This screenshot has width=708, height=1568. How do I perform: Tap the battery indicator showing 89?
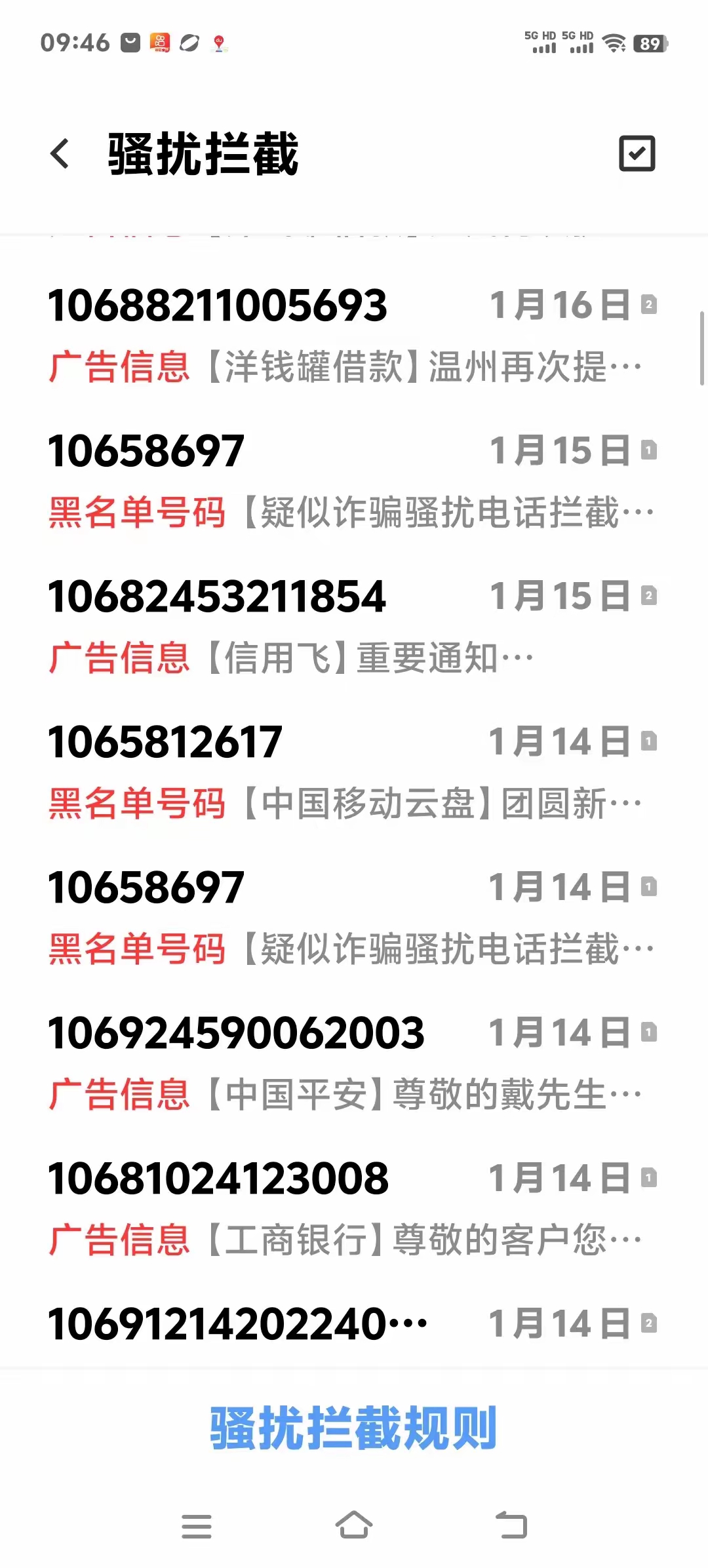pyautogui.click(x=650, y=41)
